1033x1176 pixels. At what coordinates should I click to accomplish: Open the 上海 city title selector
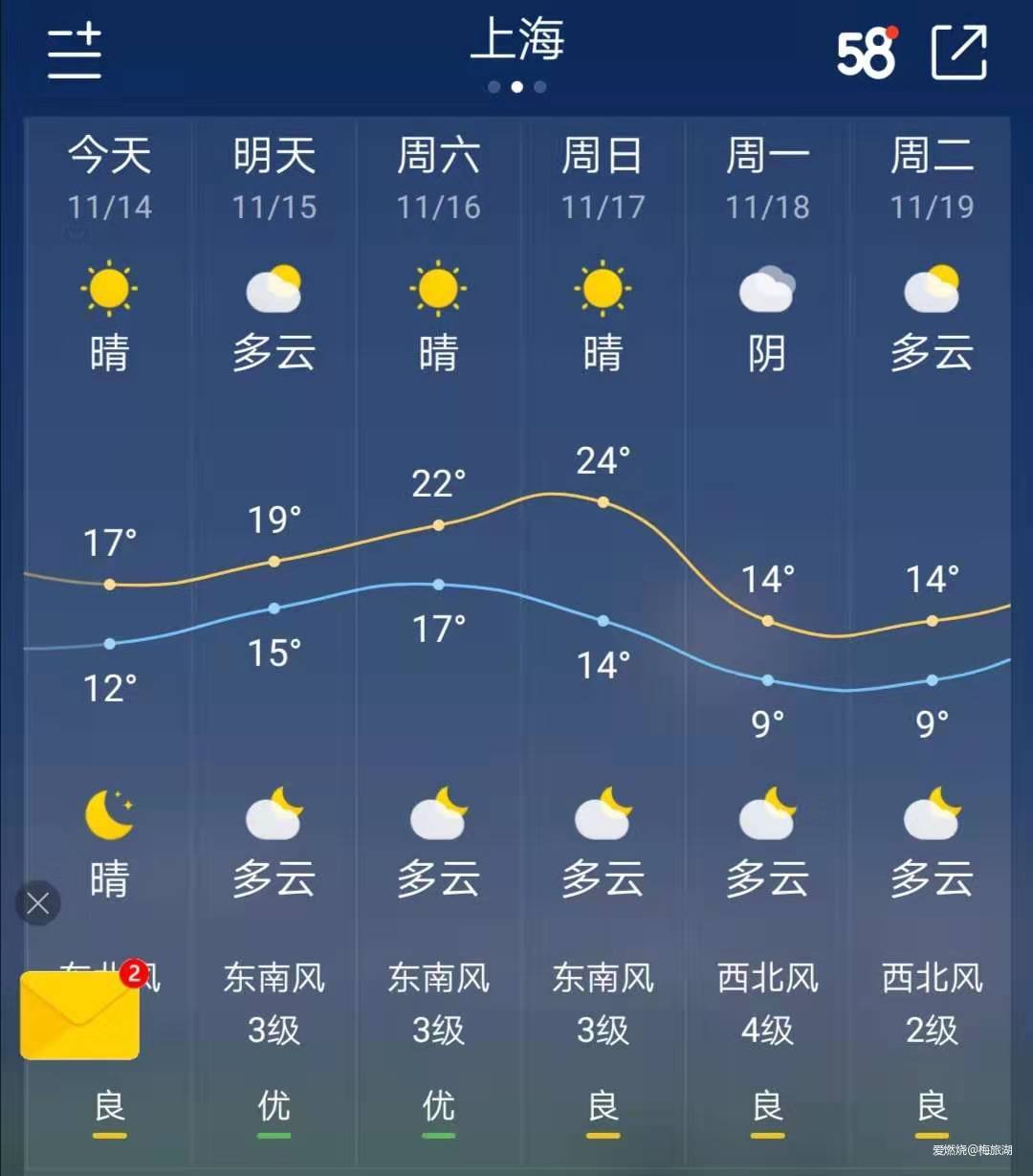(516, 41)
